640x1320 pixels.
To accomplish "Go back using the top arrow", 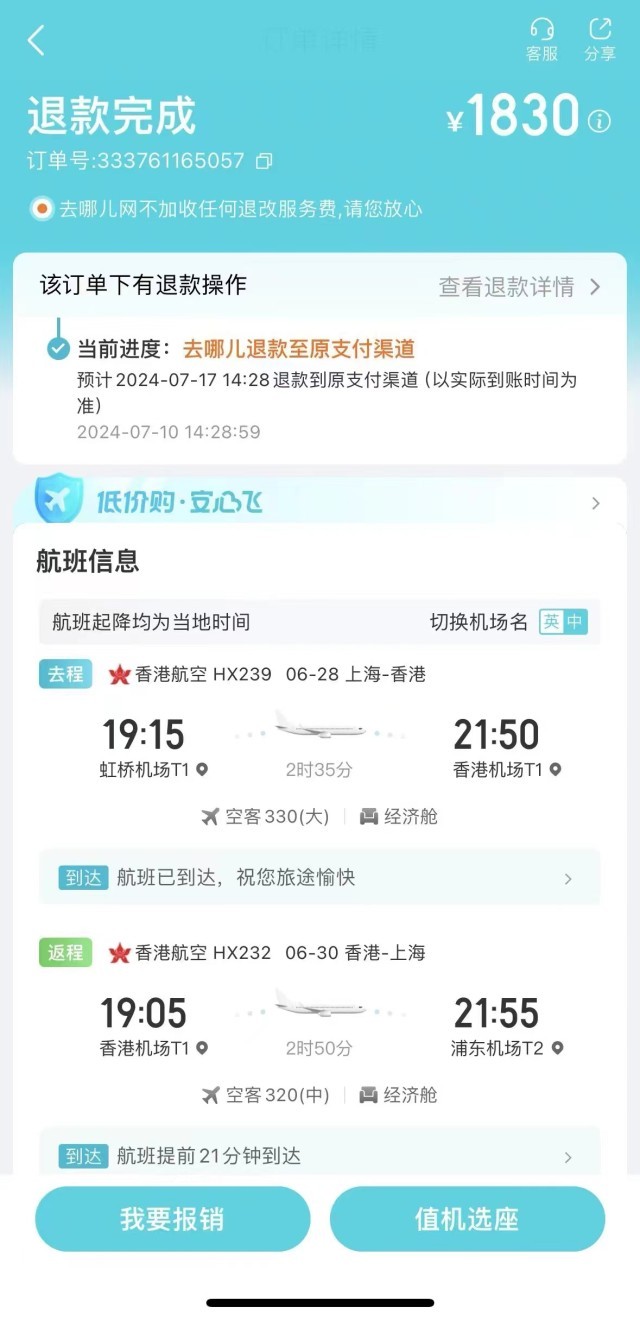I will pyautogui.click(x=37, y=40).
